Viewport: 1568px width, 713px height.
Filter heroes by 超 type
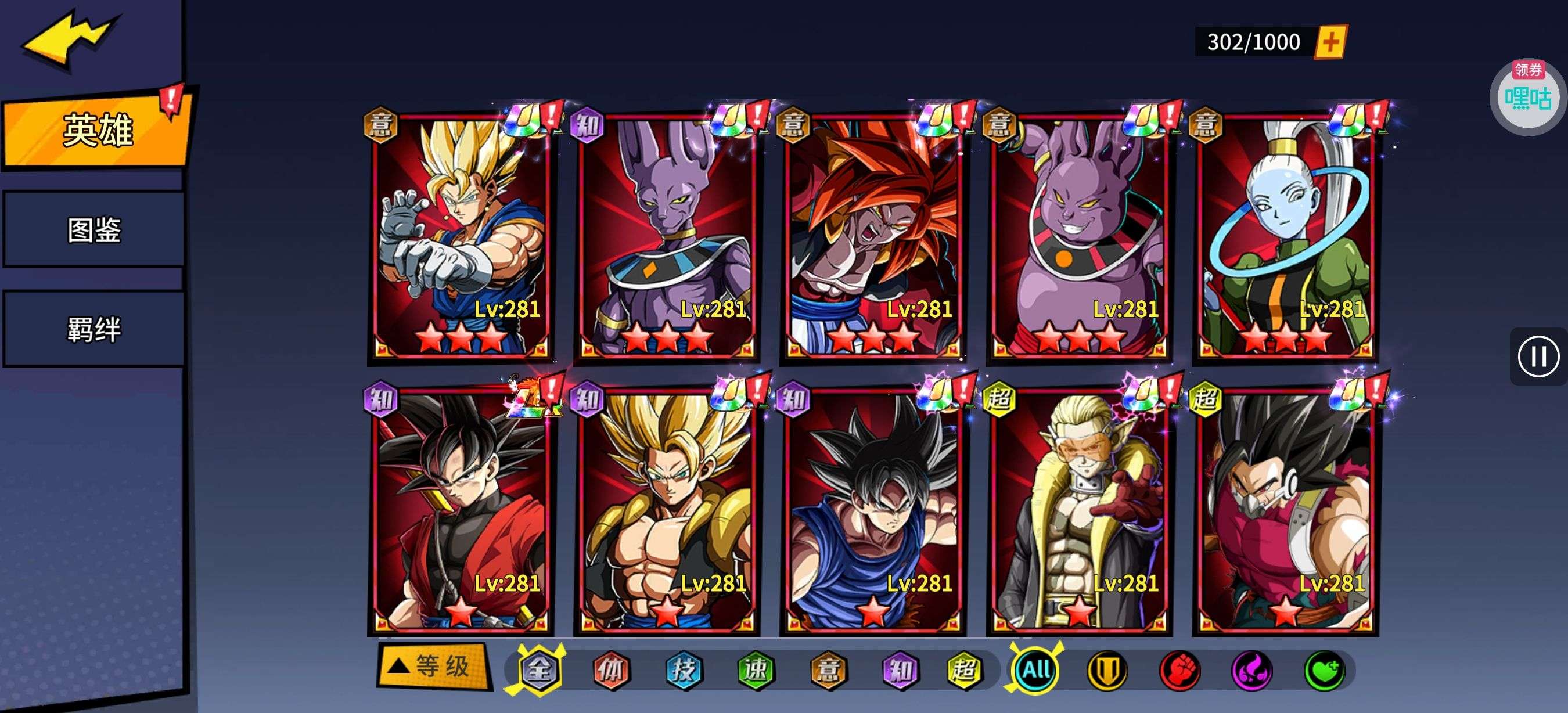point(964,670)
